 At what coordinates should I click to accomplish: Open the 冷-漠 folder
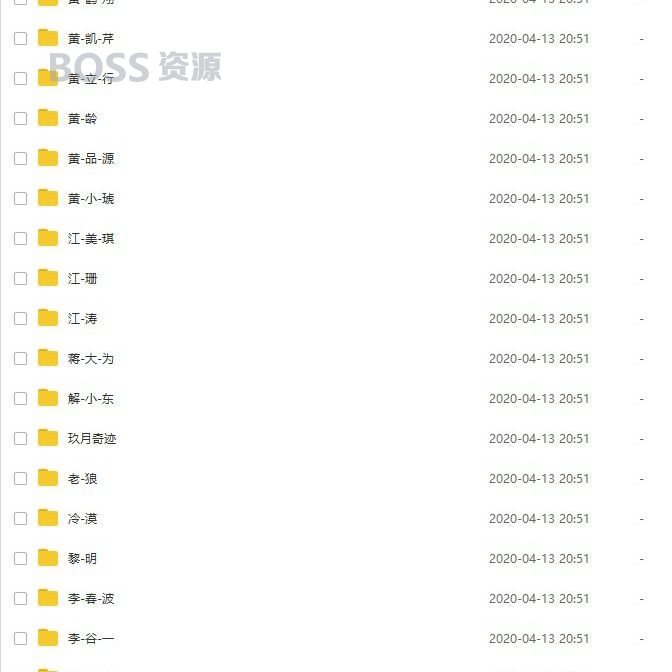coord(83,519)
